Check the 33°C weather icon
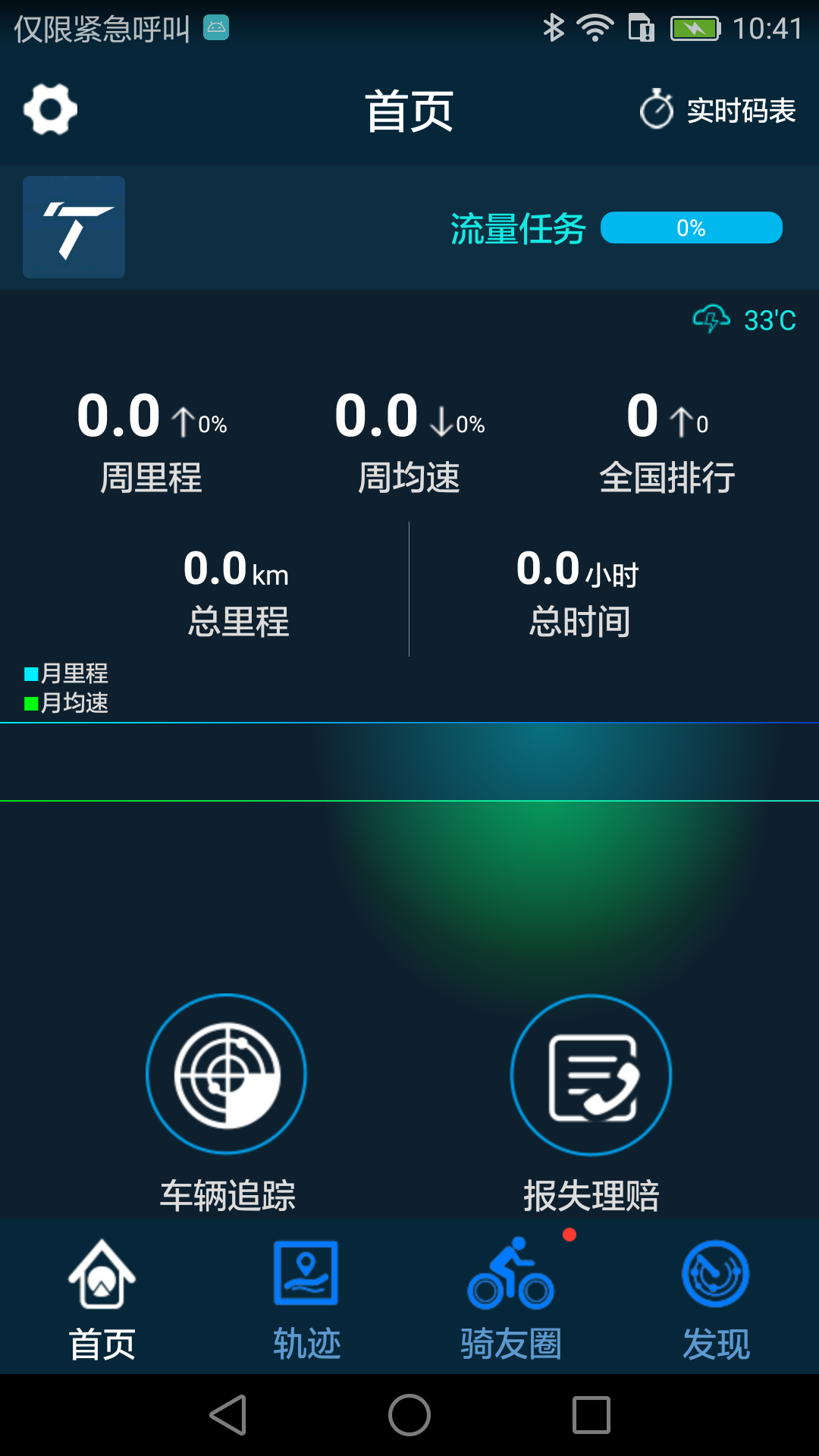 711,319
